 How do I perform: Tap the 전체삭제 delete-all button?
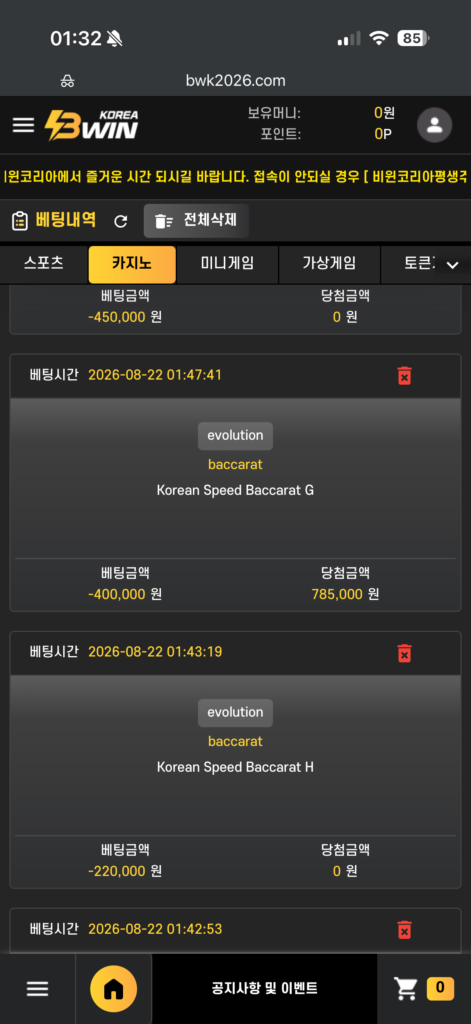(196, 221)
